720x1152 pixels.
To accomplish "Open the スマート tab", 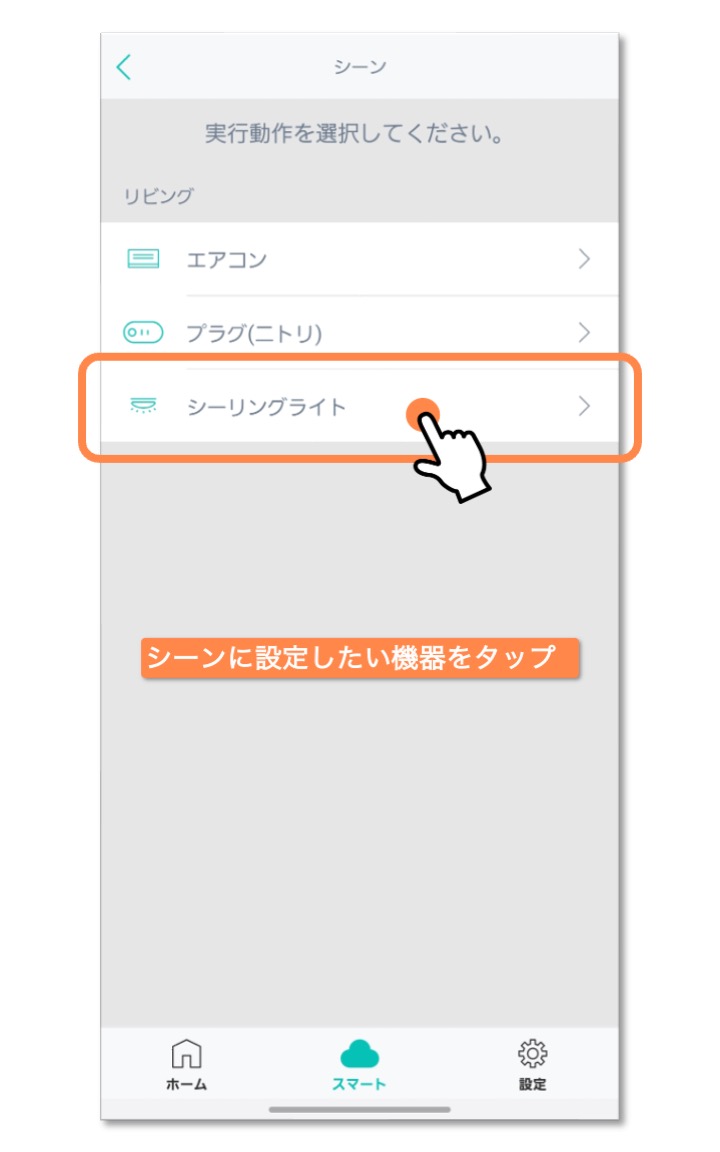I will [x=359, y=1065].
